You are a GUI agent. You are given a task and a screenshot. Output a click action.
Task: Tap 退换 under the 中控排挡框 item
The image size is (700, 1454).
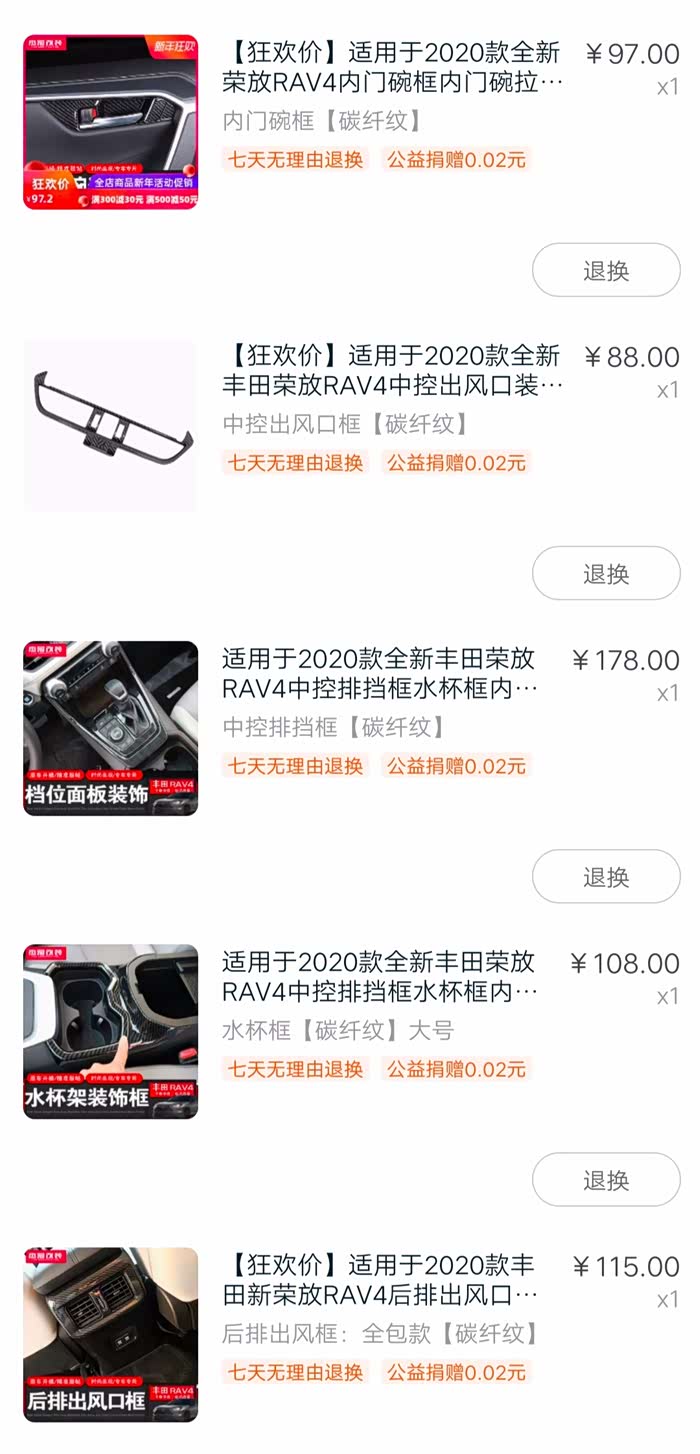pyautogui.click(x=606, y=876)
